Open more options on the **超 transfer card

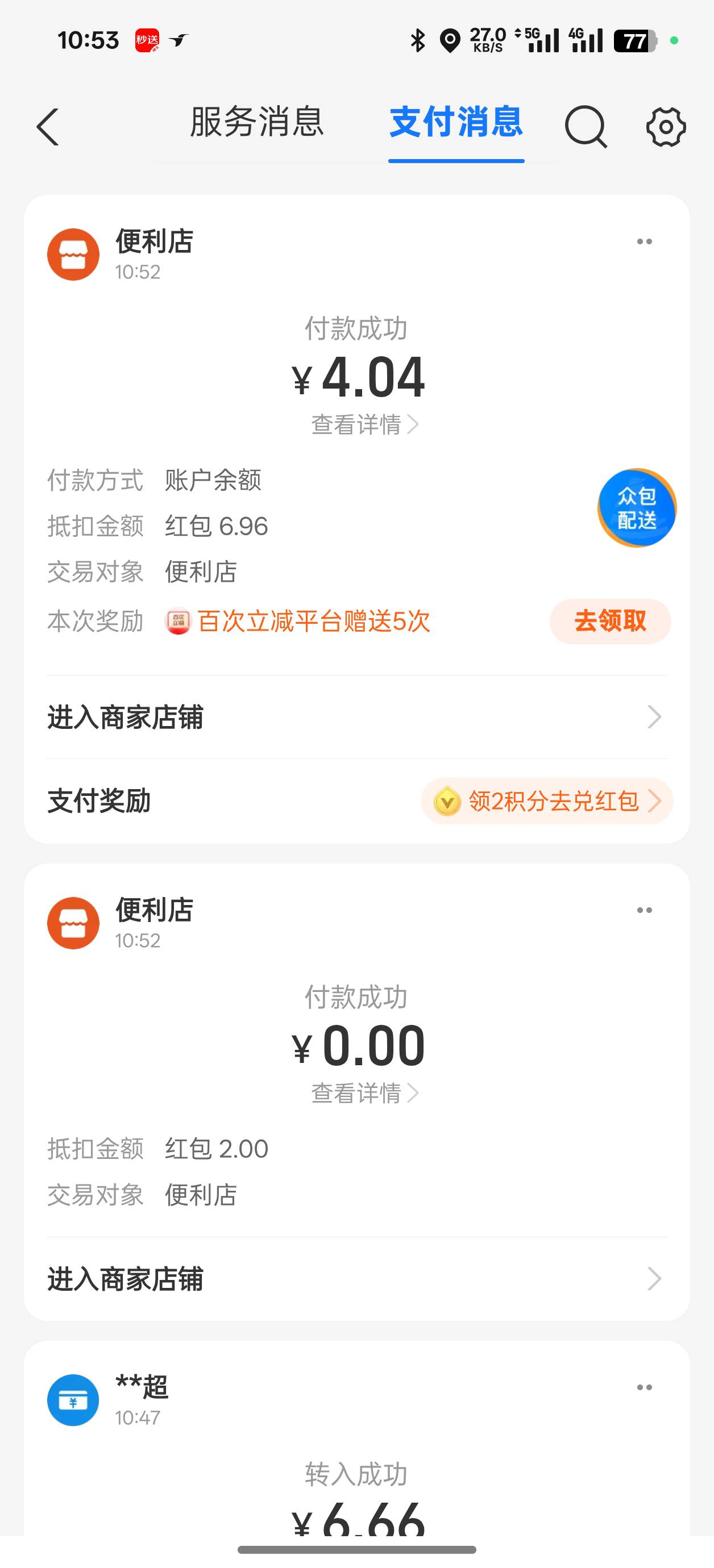[x=645, y=1387]
